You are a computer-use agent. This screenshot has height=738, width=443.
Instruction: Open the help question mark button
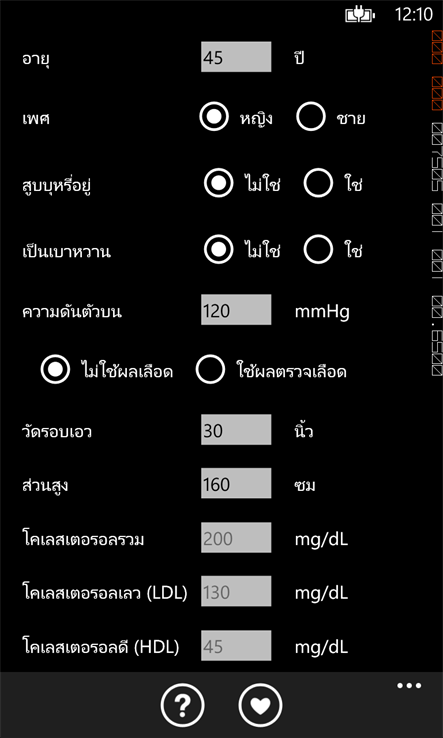[x=183, y=706]
